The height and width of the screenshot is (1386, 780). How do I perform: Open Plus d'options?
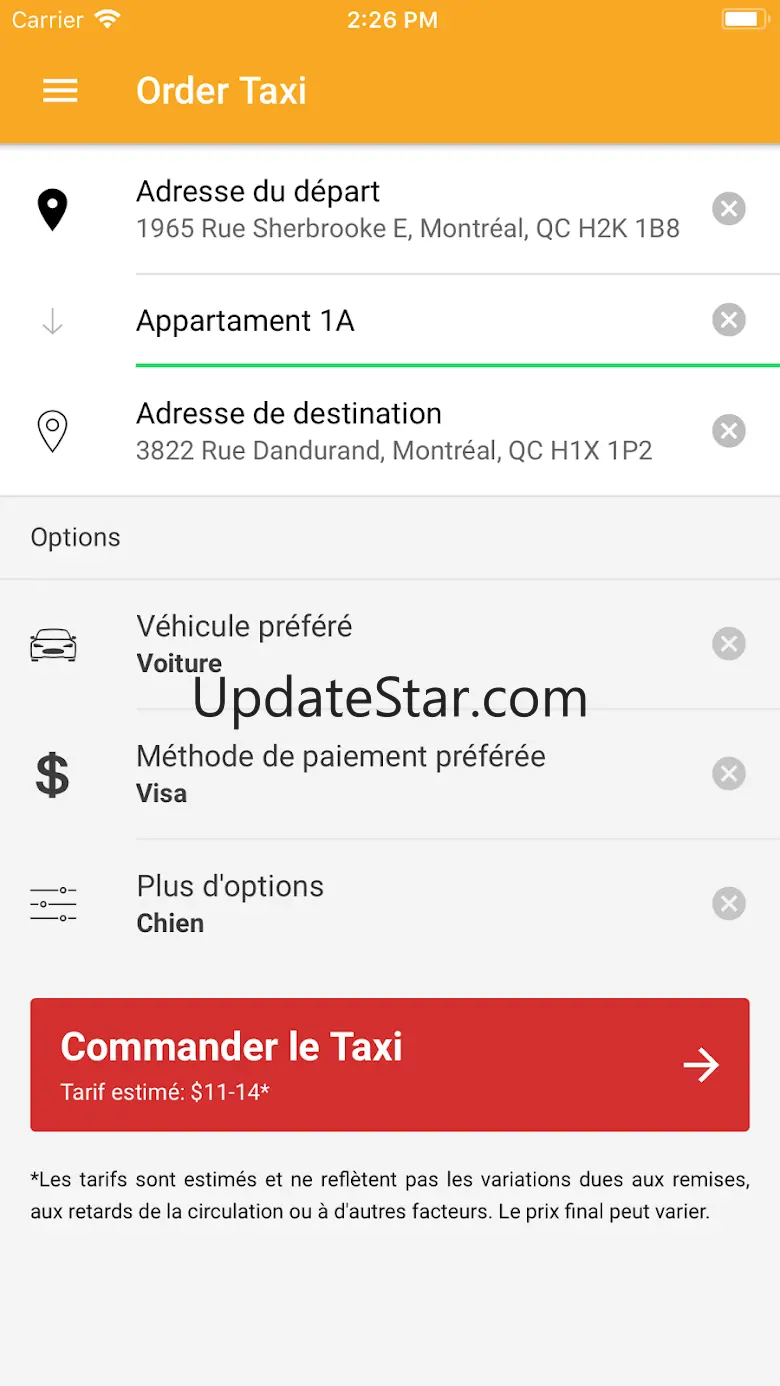407,903
